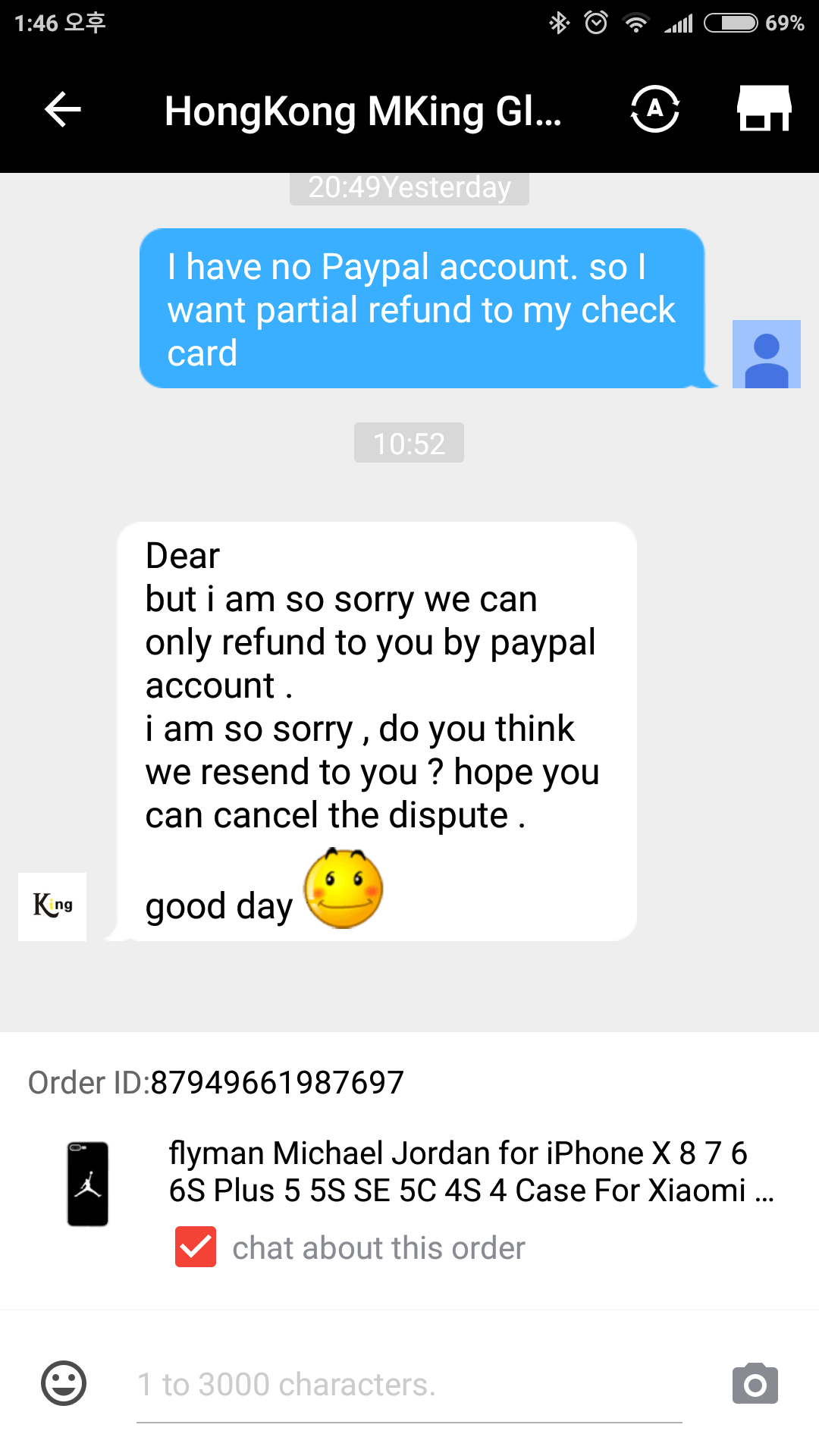Focus the message field, 1 to 3000 characters
819x1456 pixels.
409,1385
